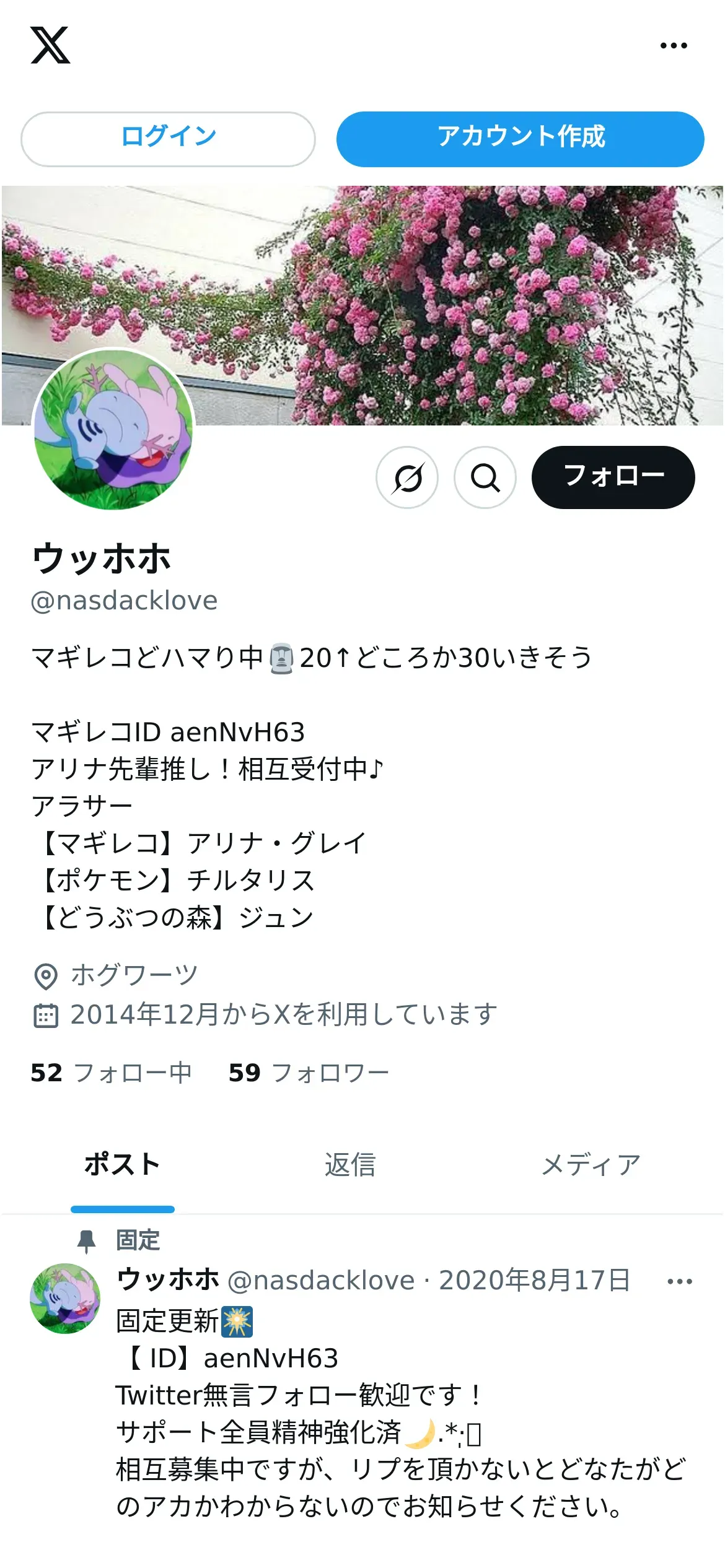Select the ポスト tab
This screenshot has width=725, height=1568.
(122, 1165)
